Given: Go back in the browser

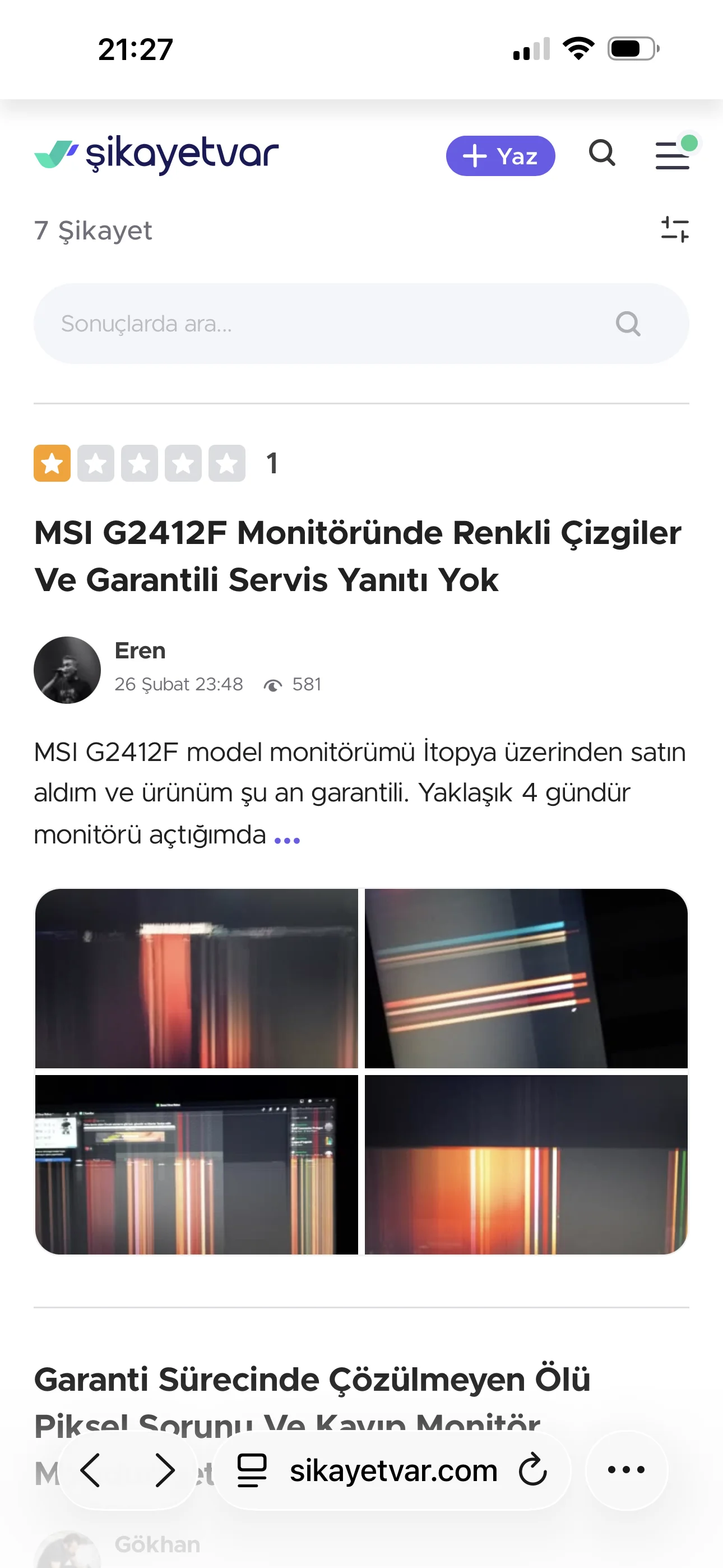Looking at the screenshot, I should coord(91,1470).
